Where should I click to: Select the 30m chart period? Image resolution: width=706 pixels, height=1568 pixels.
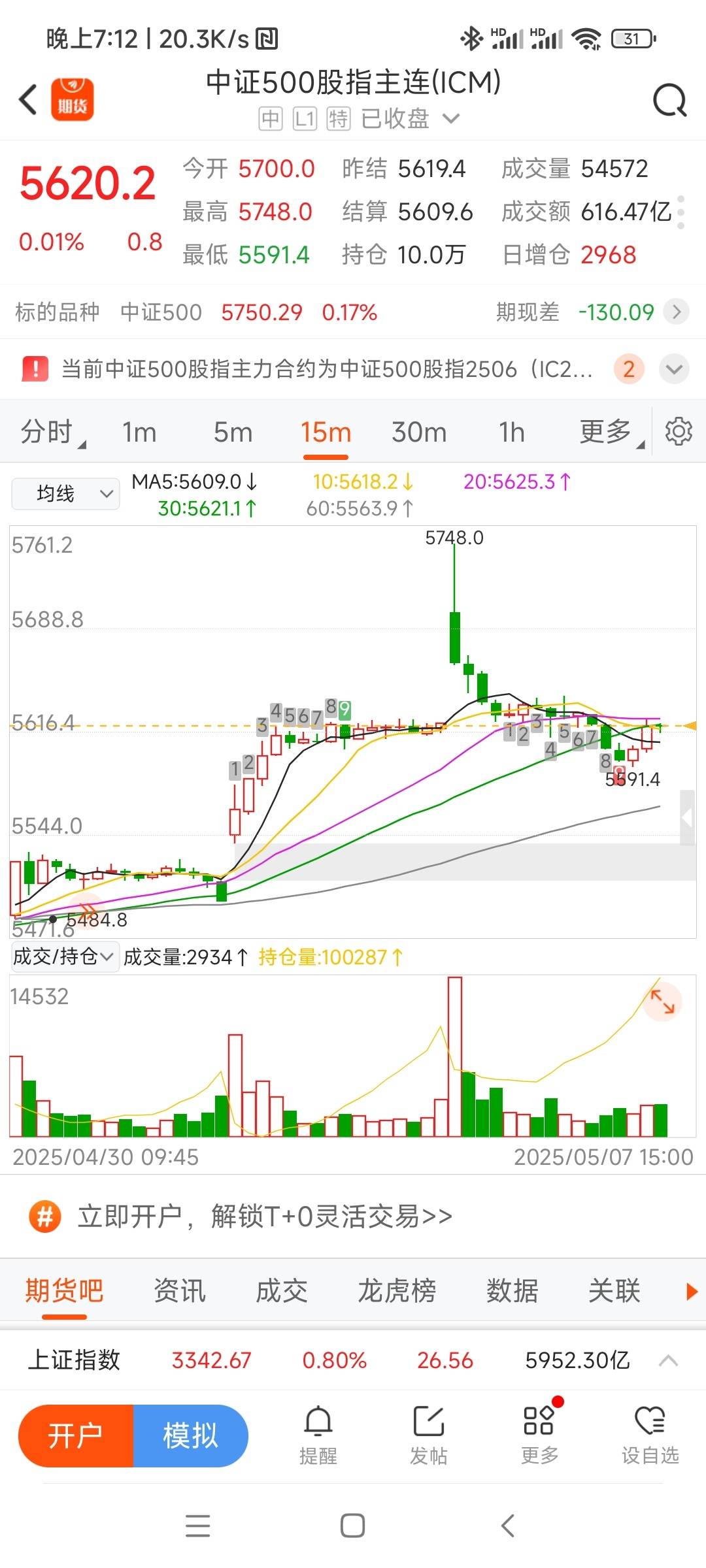coord(419,432)
